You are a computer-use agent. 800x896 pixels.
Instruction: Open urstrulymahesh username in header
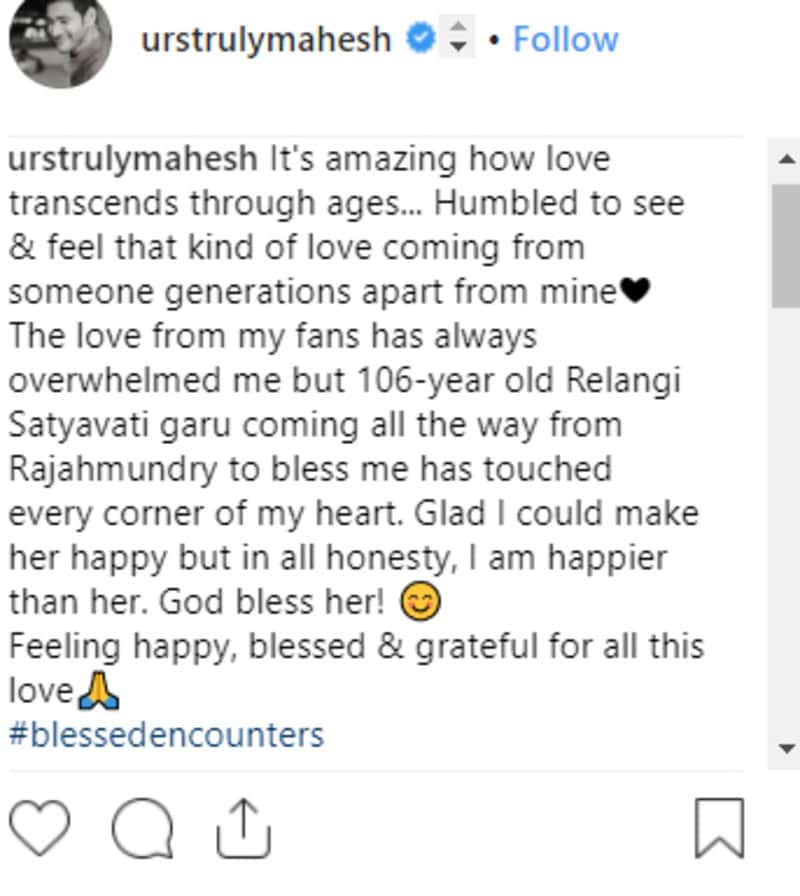point(268,40)
